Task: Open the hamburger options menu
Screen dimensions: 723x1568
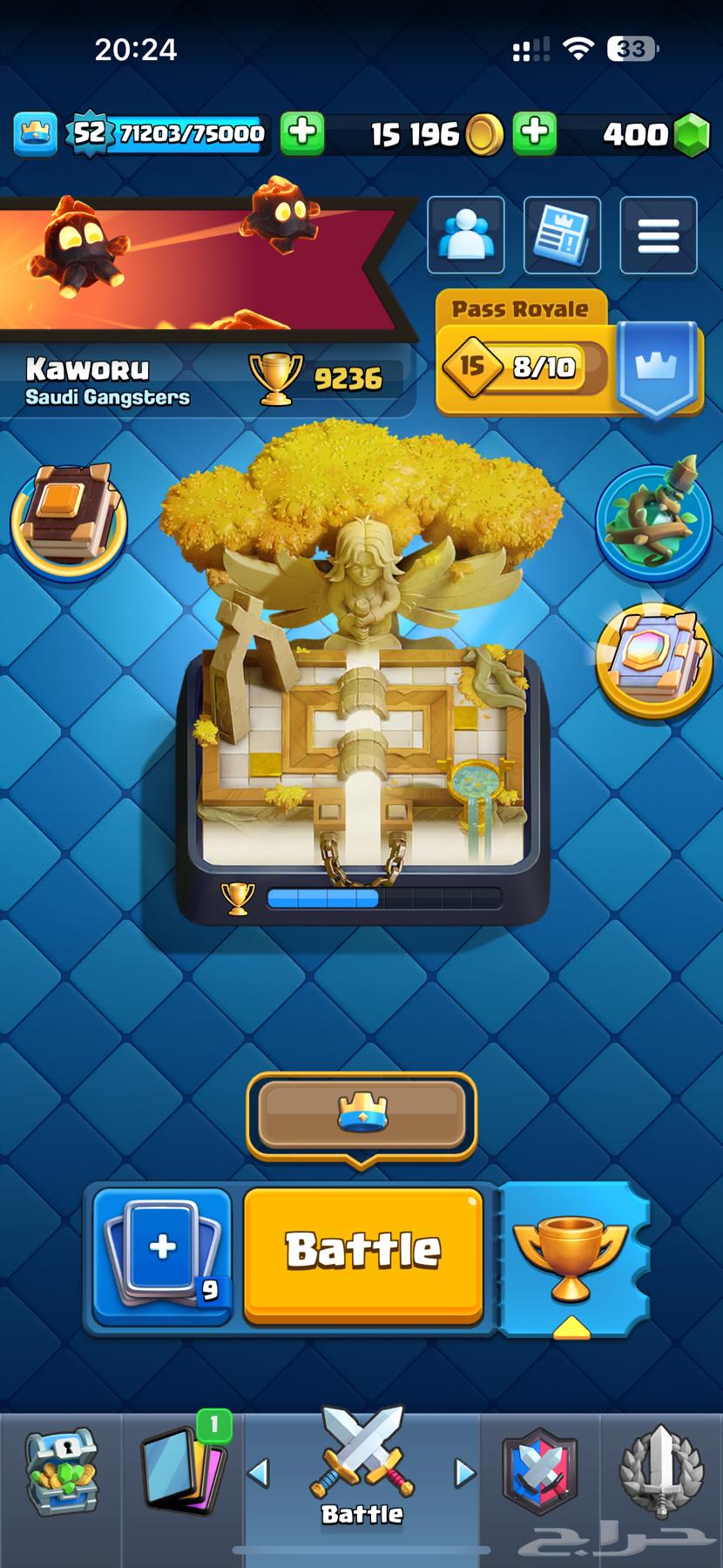Action: [658, 235]
